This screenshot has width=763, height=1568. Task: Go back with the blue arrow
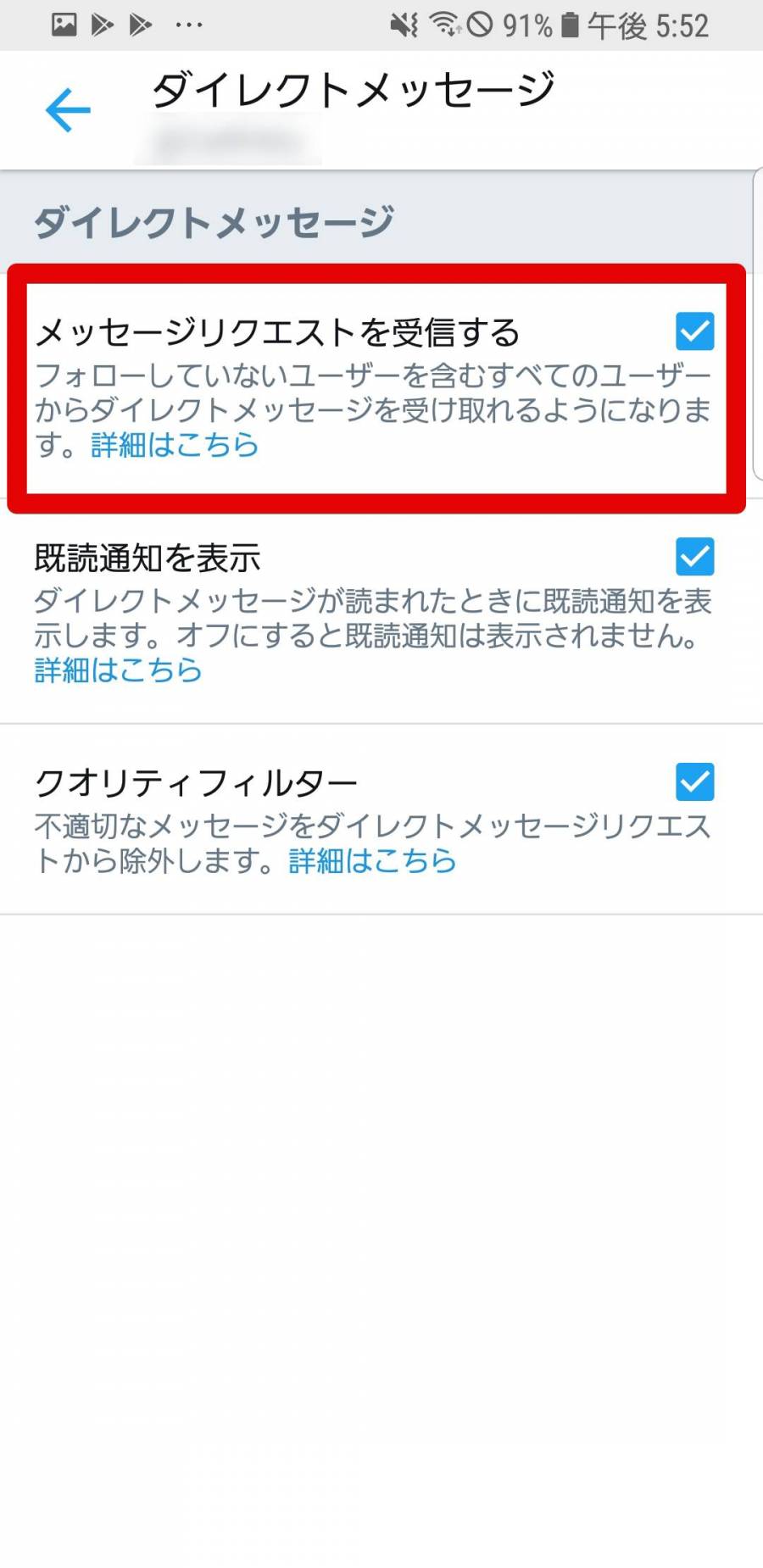(x=68, y=110)
